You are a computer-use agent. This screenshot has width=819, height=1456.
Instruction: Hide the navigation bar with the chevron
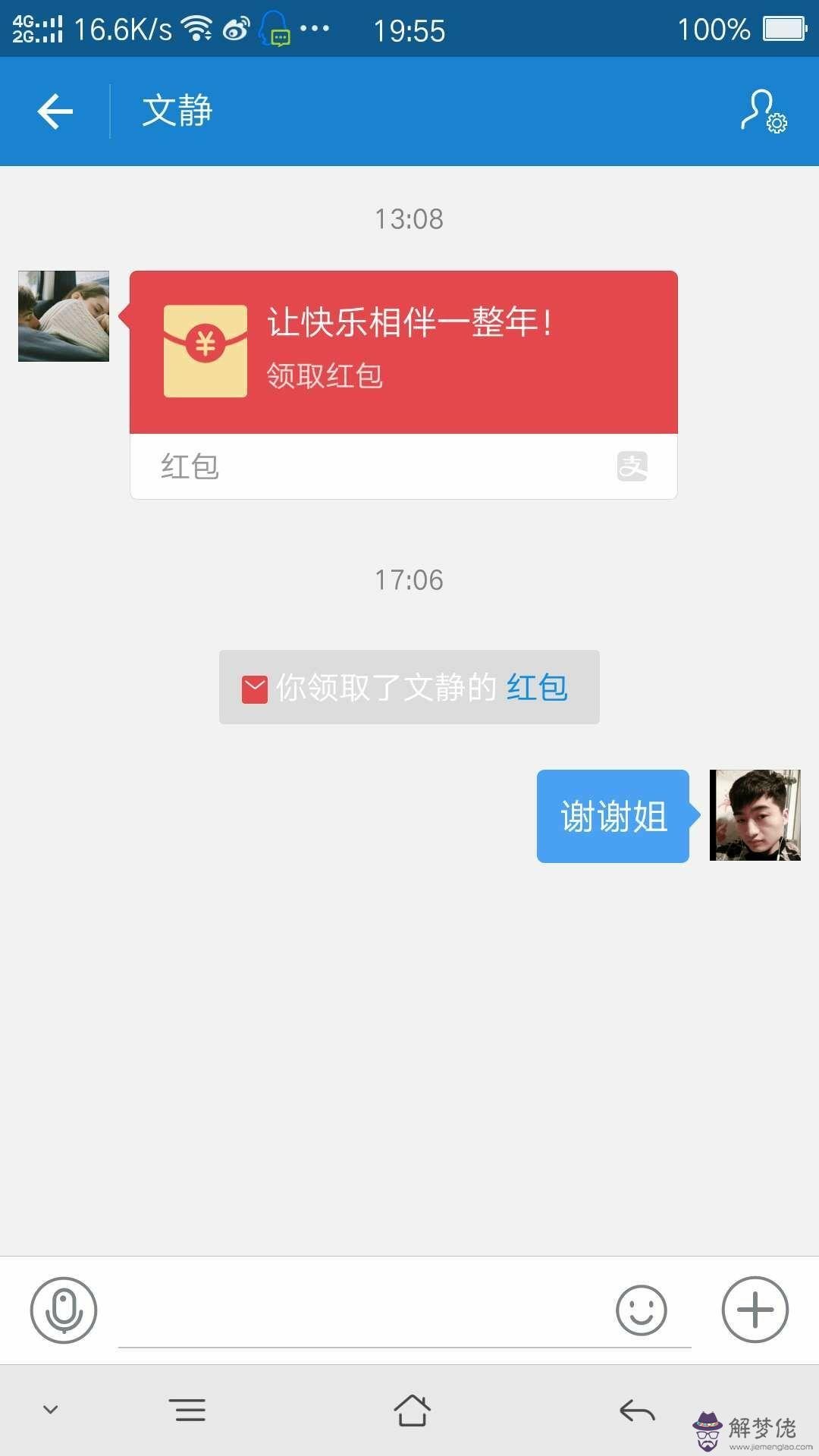pyautogui.click(x=51, y=1410)
